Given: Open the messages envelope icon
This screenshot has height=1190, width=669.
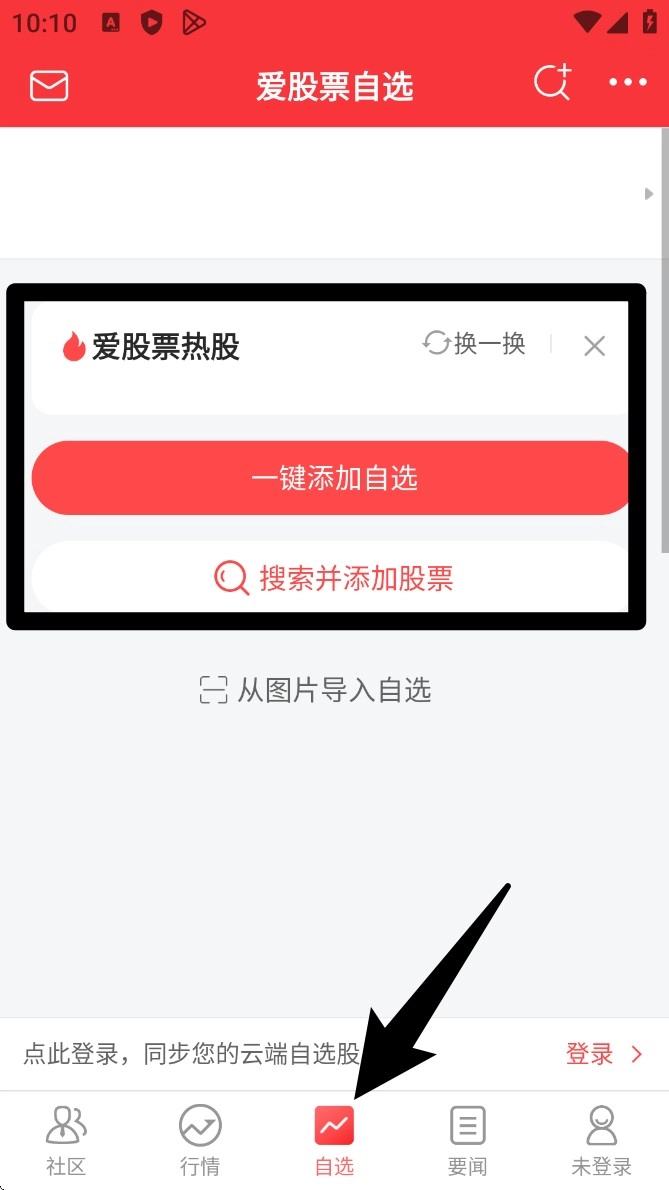Looking at the screenshot, I should point(49,85).
